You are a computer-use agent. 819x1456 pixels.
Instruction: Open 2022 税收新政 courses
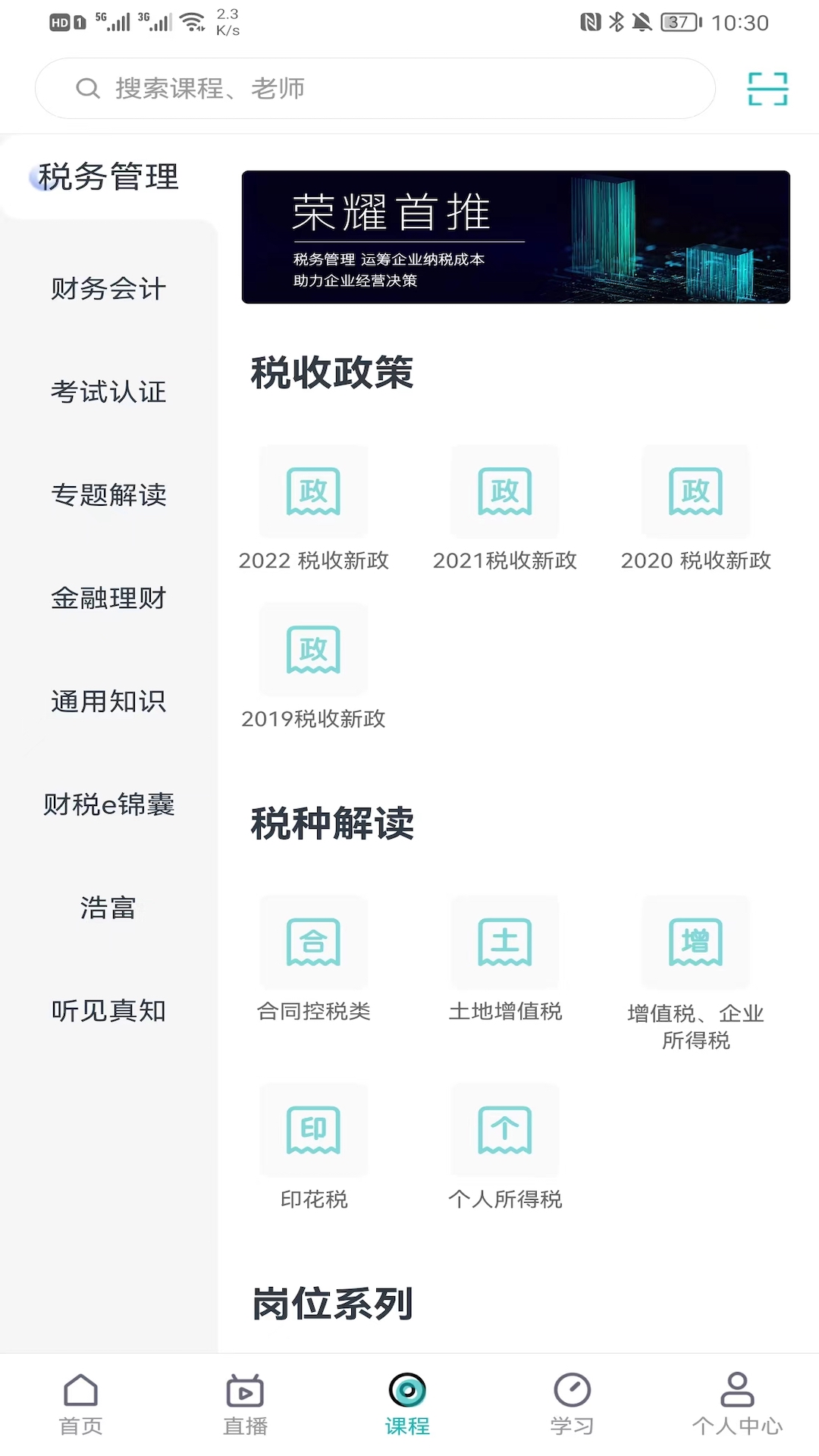(x=314, y=510)
